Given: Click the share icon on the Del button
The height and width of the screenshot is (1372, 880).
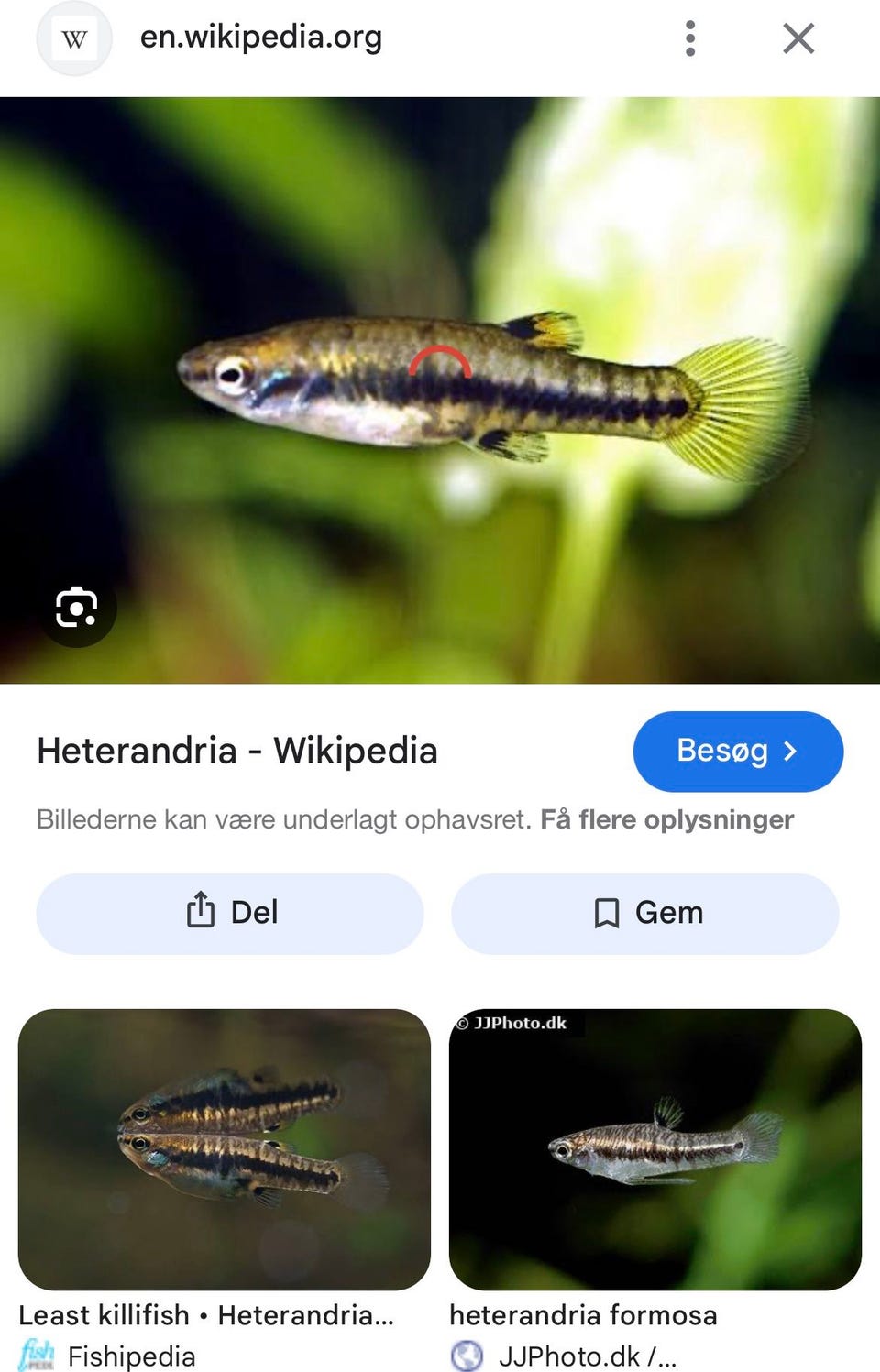Looking at the screenshot, I should click(x=200, y=912).
